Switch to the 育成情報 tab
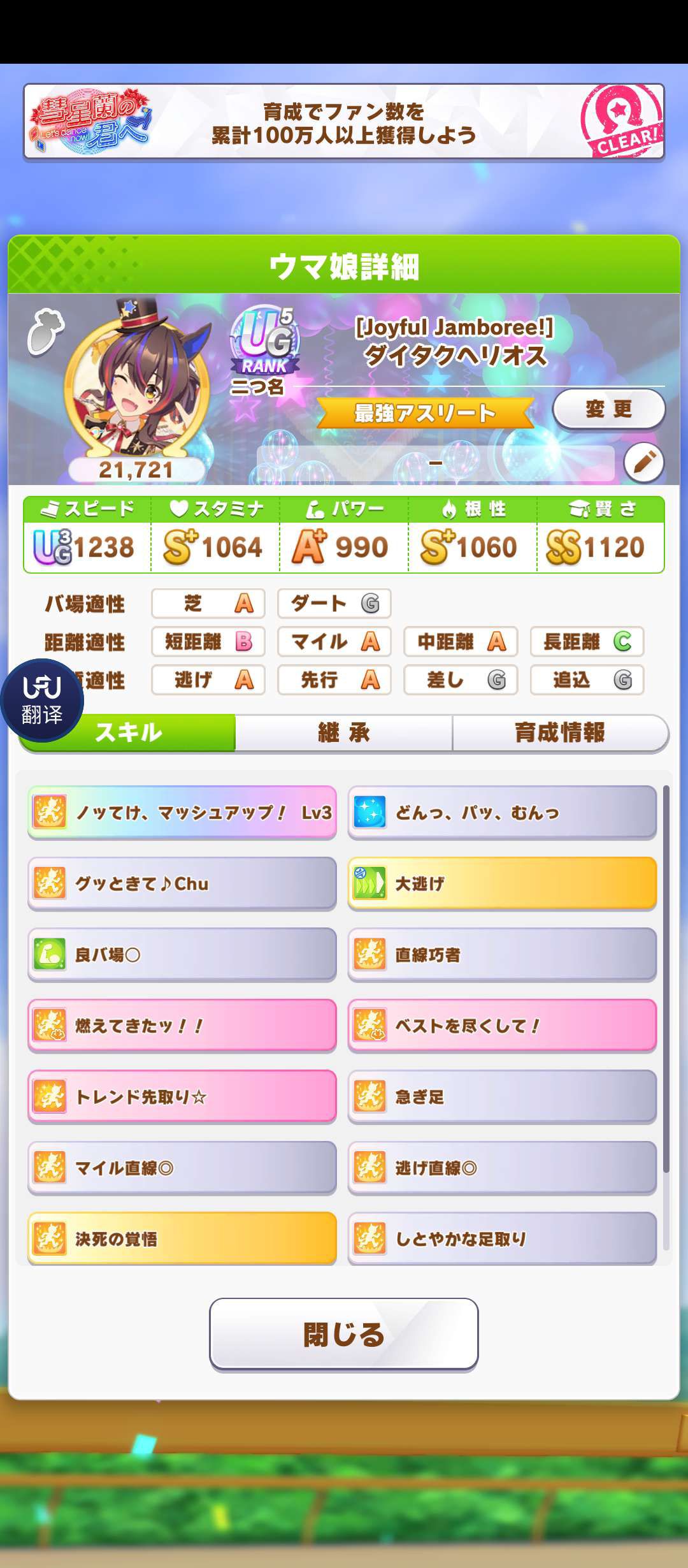 click(559, 732)
